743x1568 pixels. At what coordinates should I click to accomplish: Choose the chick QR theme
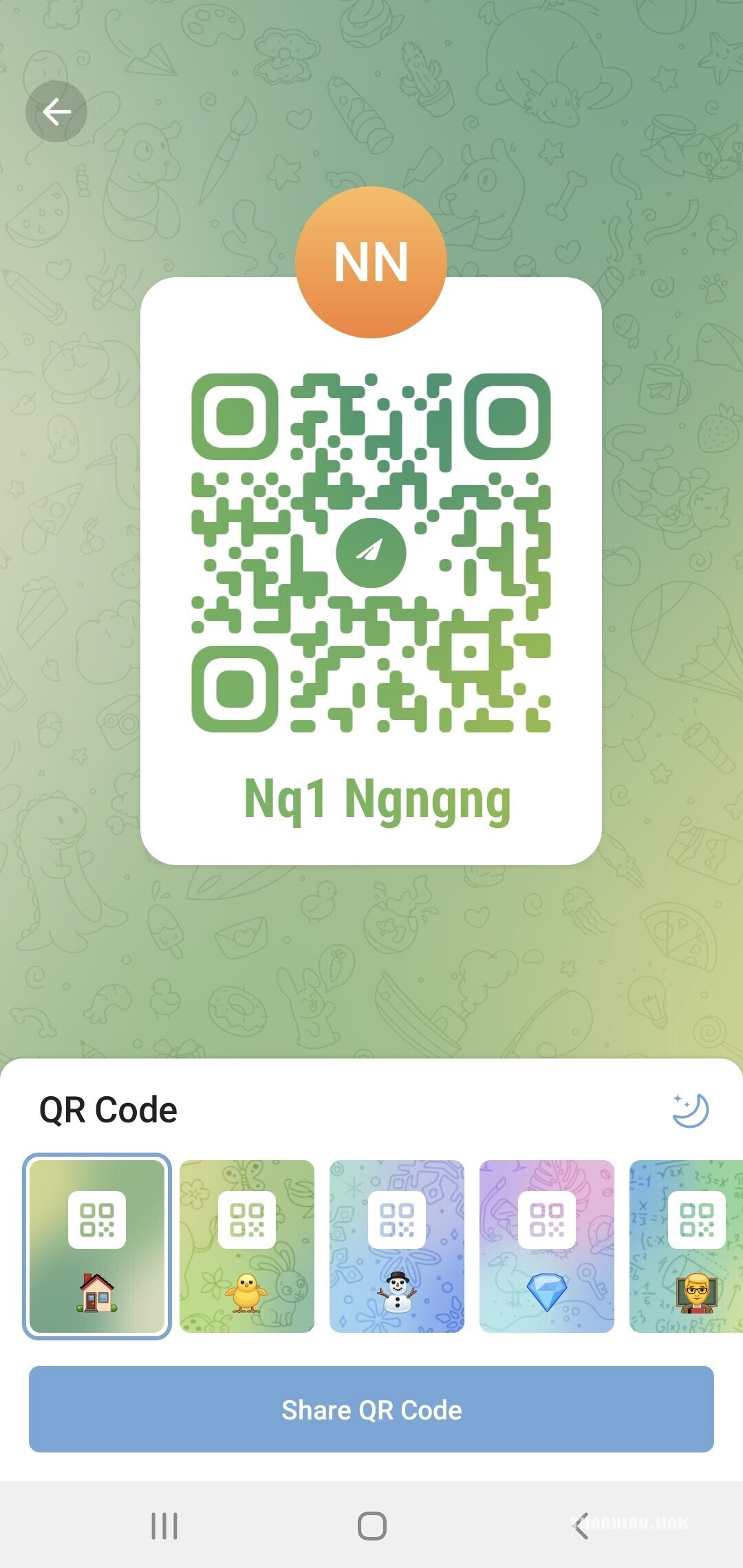[x=247, y=1246]
